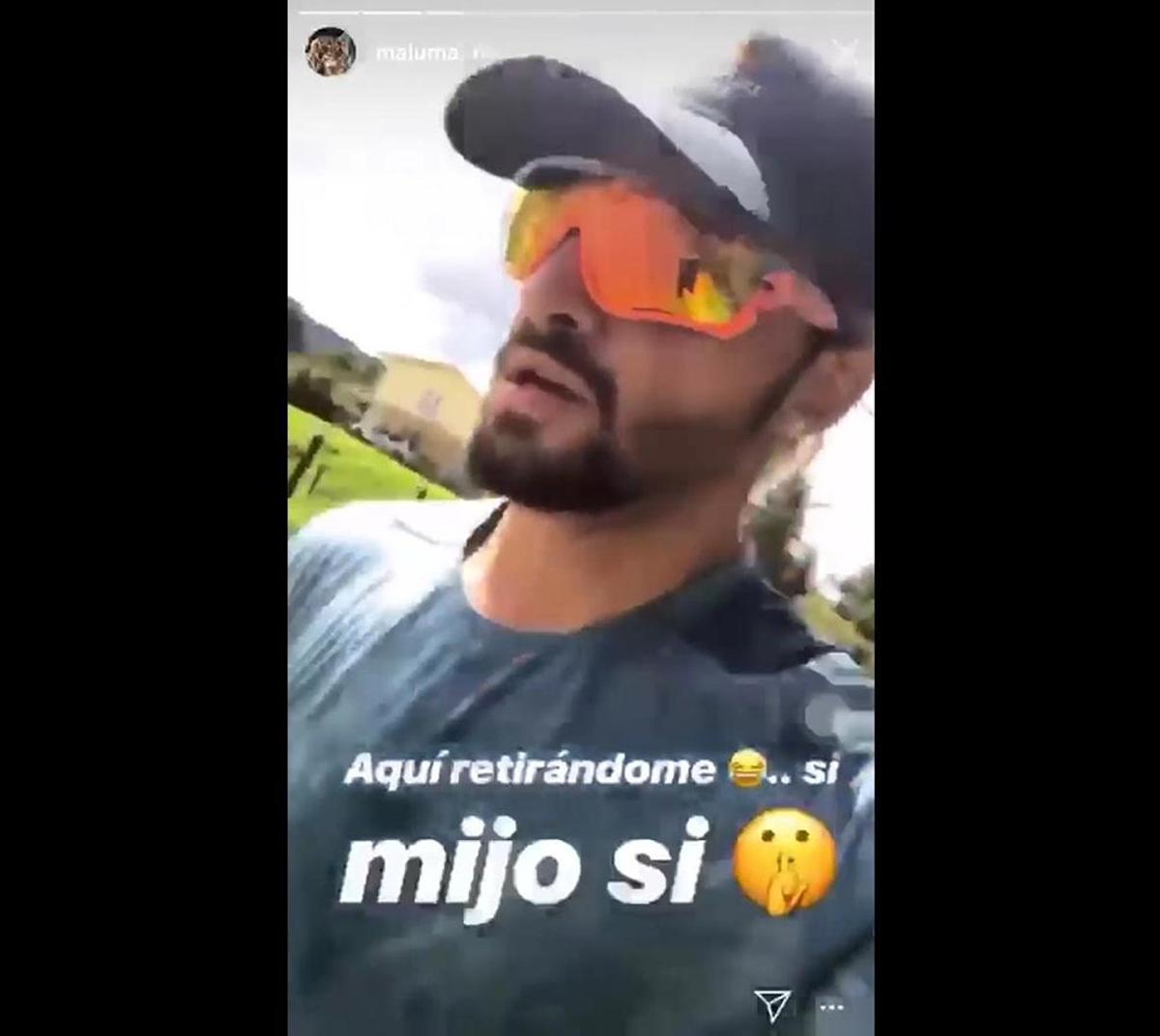Share this story via direct message
Image resolution: width=1160 pixels, height=1036 pixels.
click(772, 1005)
